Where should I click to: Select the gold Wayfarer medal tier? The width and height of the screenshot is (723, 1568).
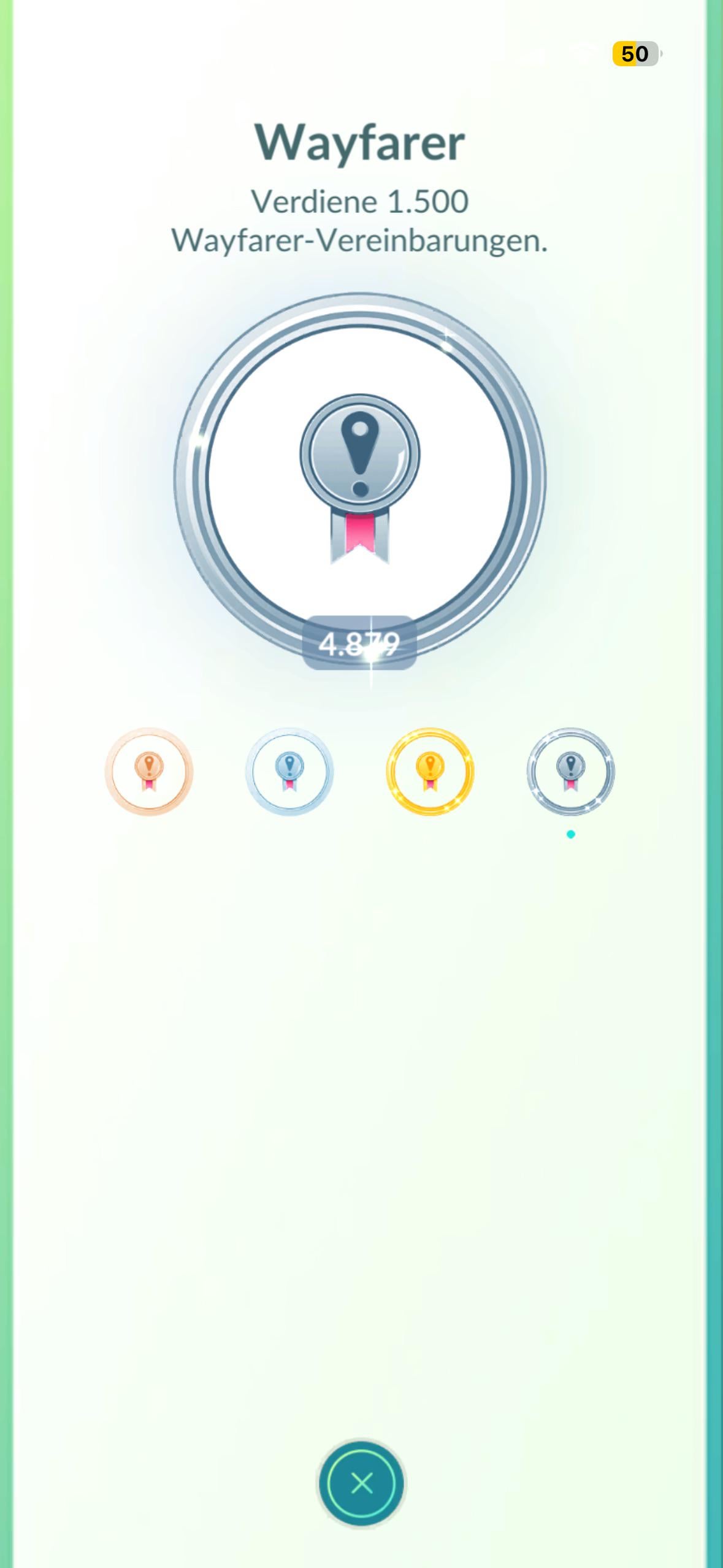(430, 771)
